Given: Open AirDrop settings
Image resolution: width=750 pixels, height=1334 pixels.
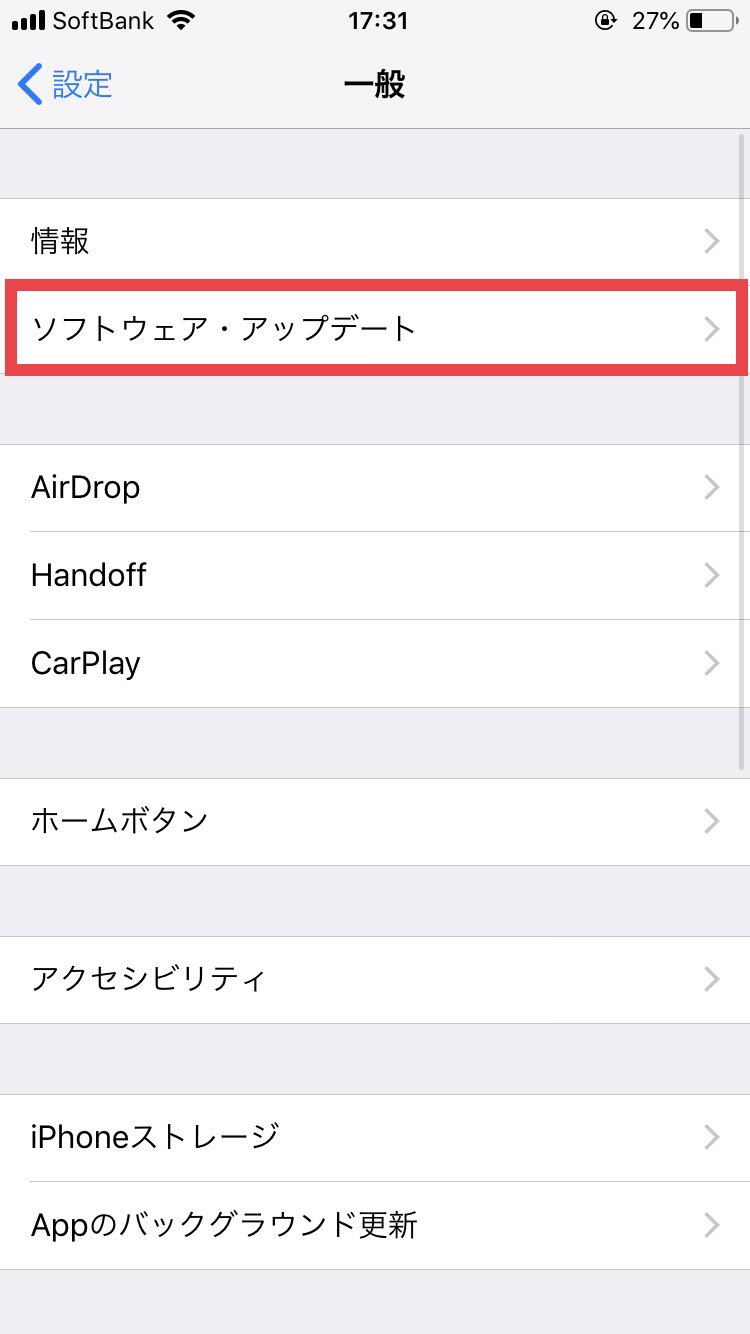Looking at the screenshot, I should click(374, 488).
